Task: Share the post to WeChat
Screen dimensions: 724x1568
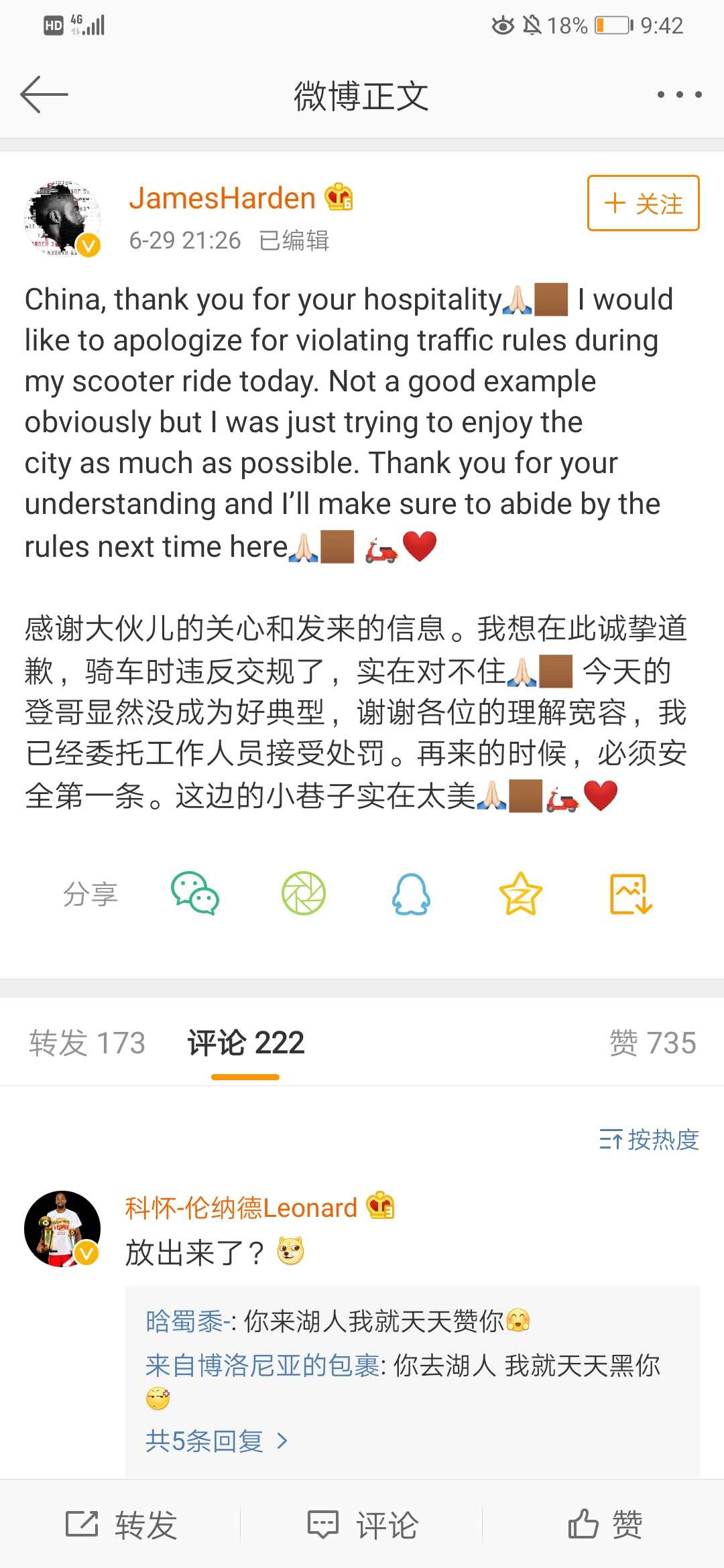Action: point(195,893)
